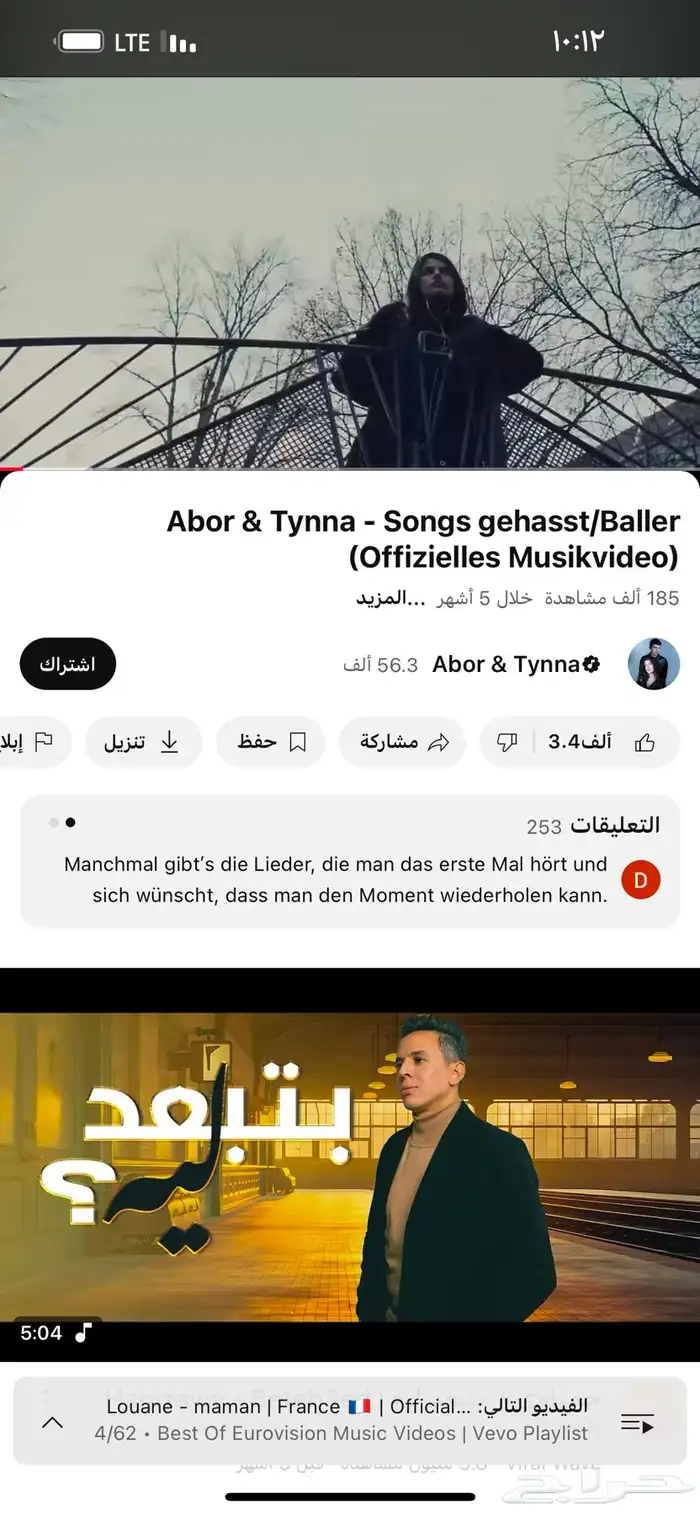Subscribe to Abor & Tynna with اشتراك button
The image size is (700, 1514).
click(68, 664)
